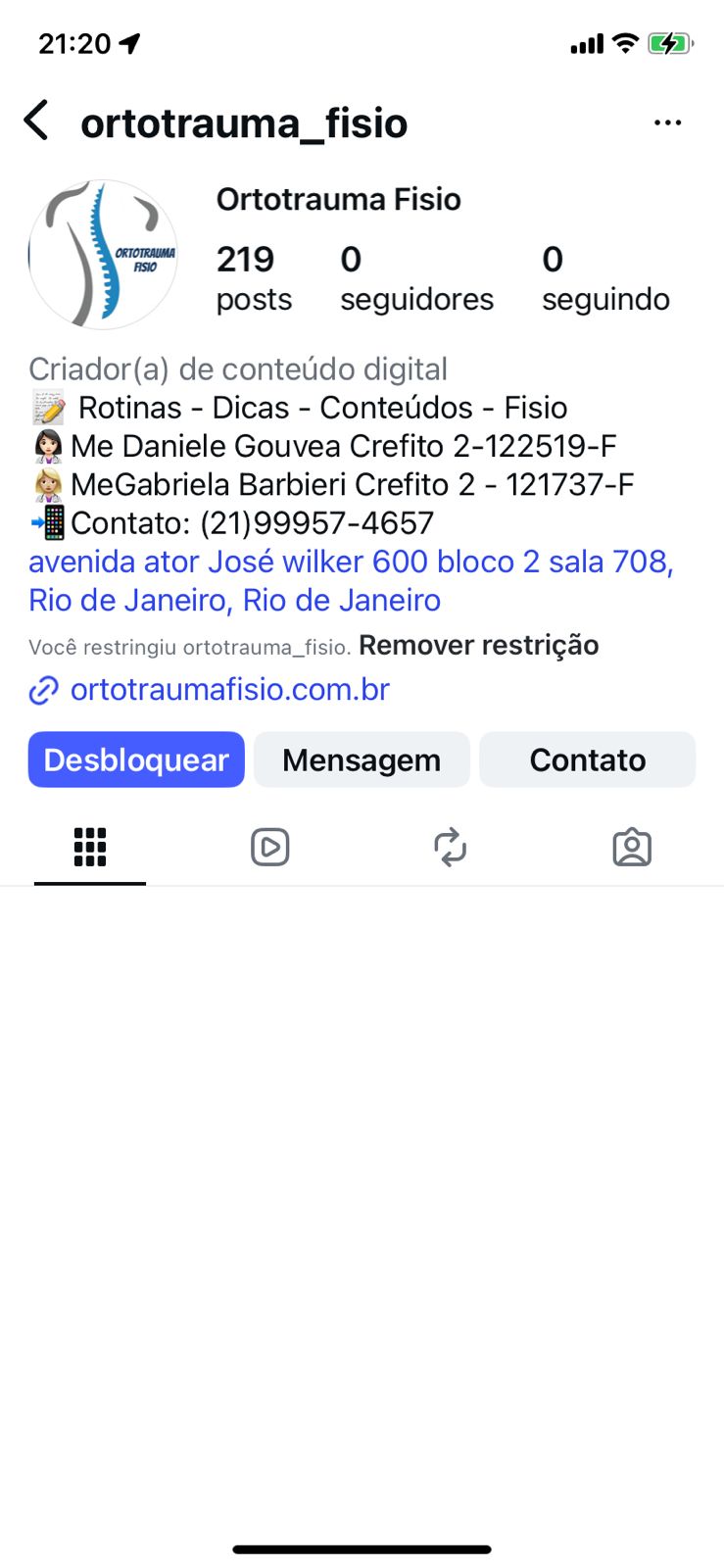Screen dimensions: 724x1568
Task: Visit the ortotraumafisio.com.br website link
Action: click(229, 690)
